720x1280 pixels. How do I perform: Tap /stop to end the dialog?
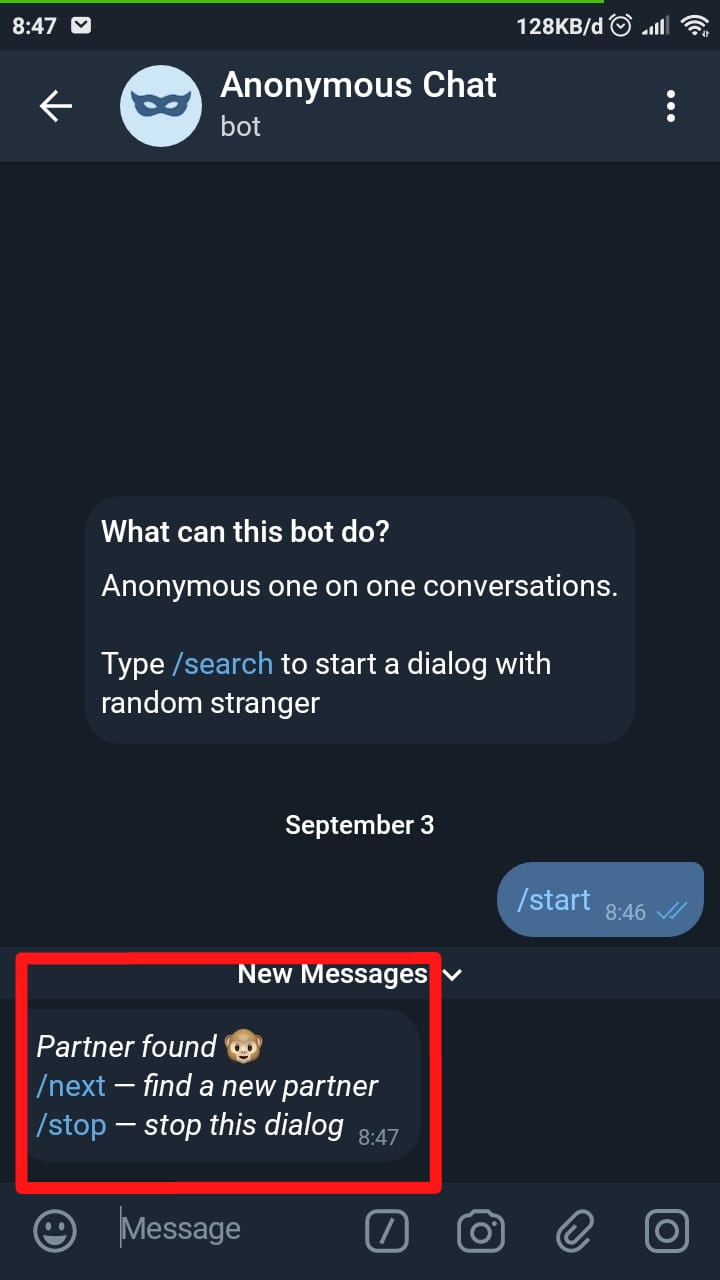point(71,1124)
